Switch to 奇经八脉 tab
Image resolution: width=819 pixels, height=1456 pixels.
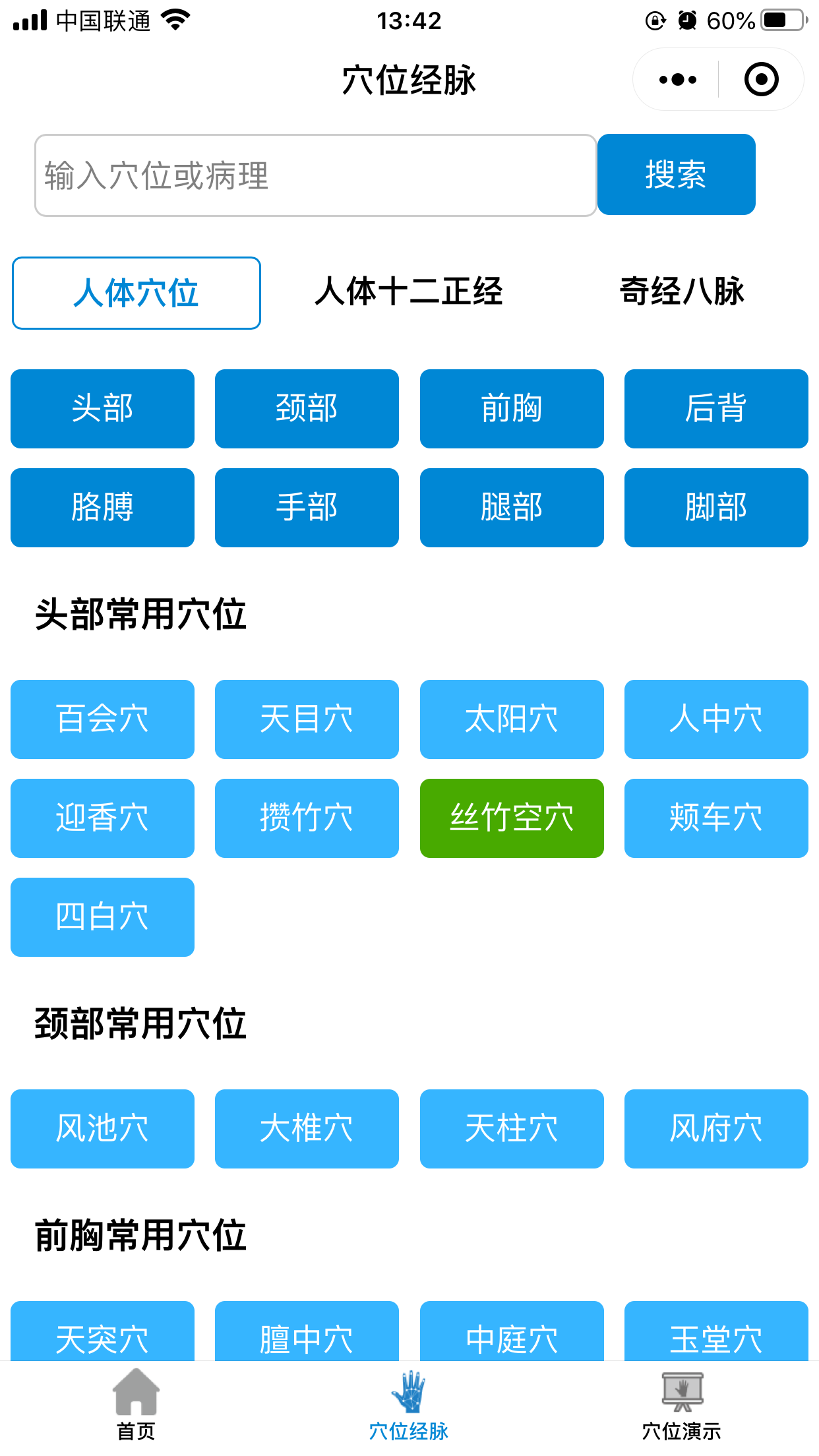click(x=682, y=292)
